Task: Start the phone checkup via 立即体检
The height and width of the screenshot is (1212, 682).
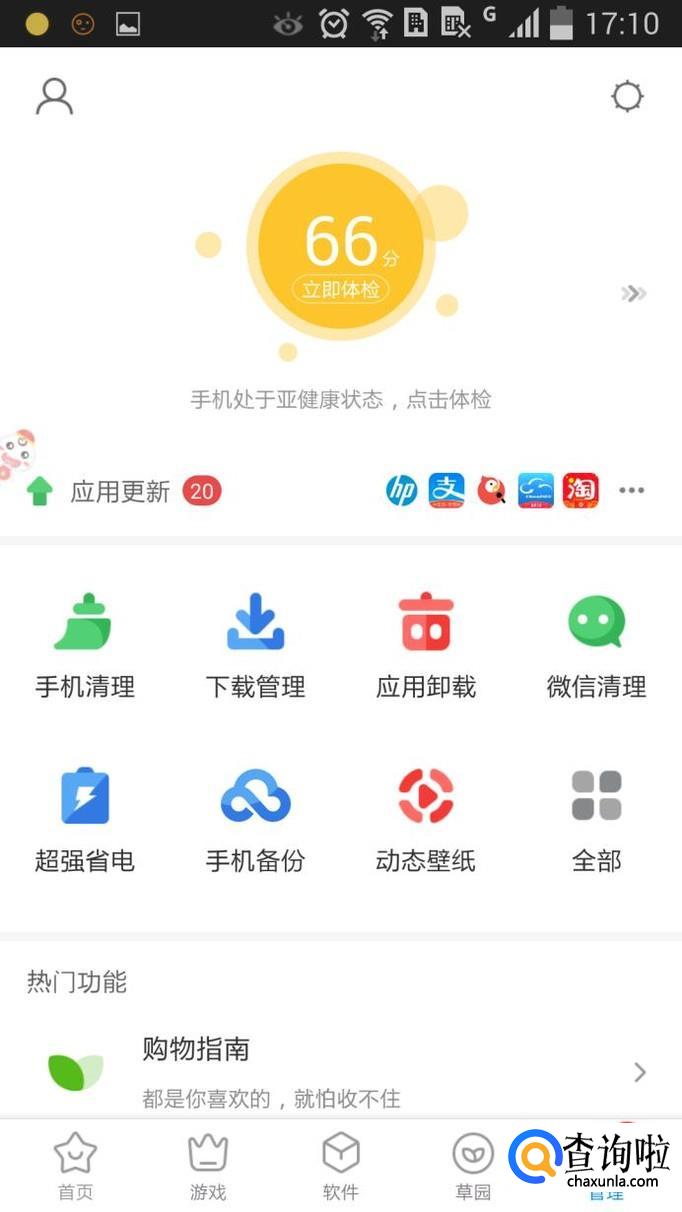Action: coord(341,289)
